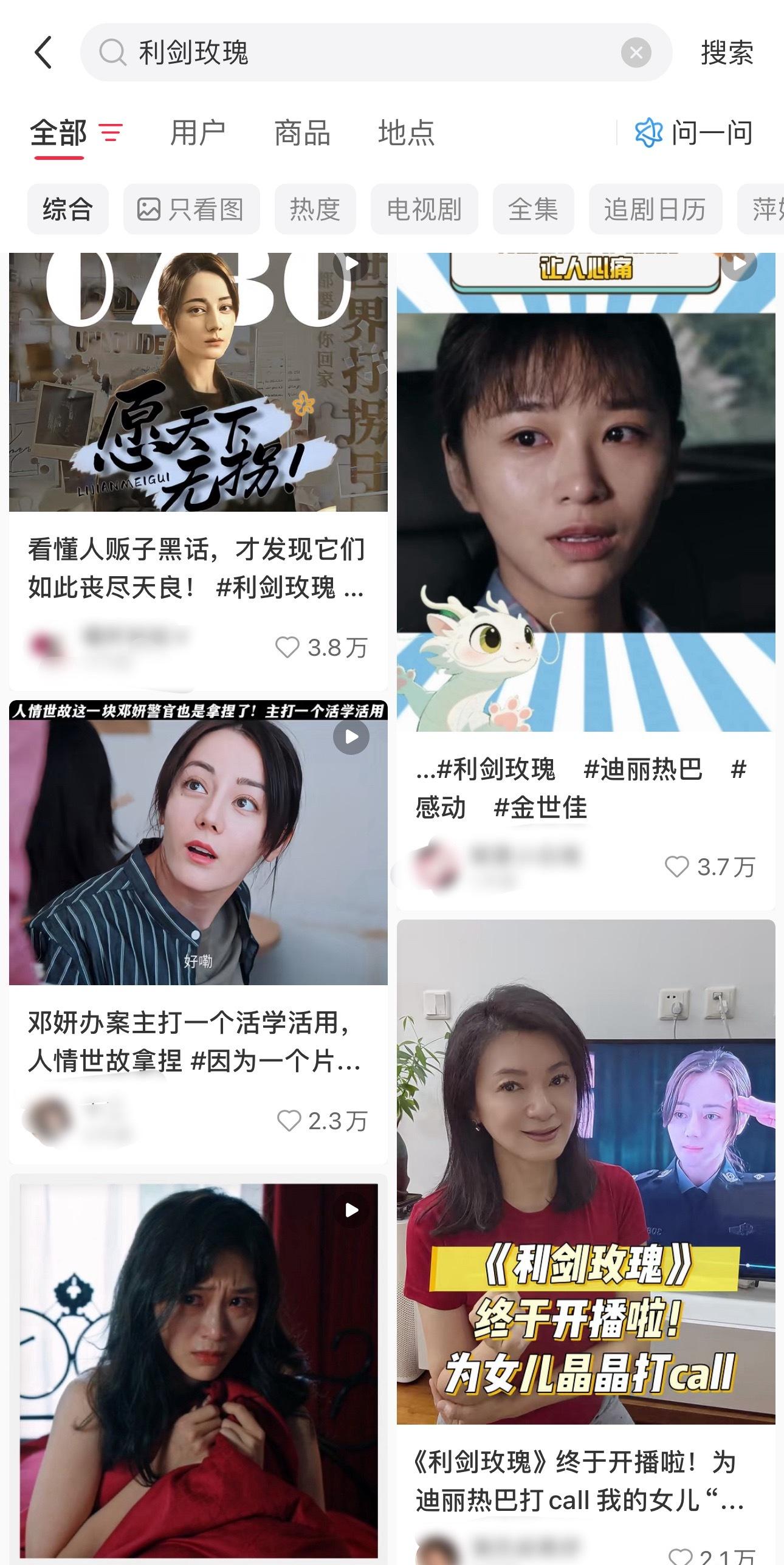
Task: Select the 综合 sort chip
Action: [x=67, y=210]
